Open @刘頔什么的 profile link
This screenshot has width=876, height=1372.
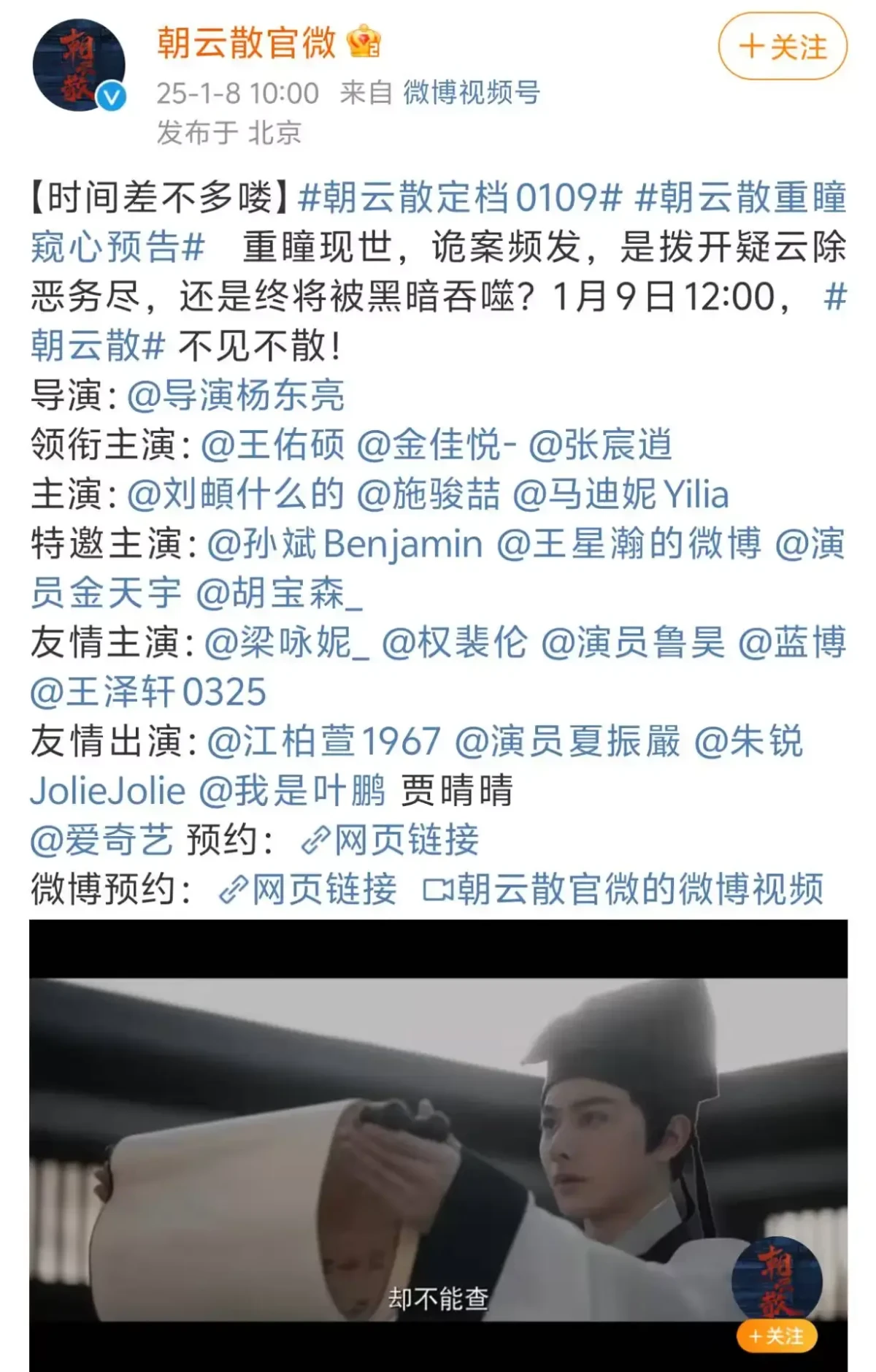(236, 494)
